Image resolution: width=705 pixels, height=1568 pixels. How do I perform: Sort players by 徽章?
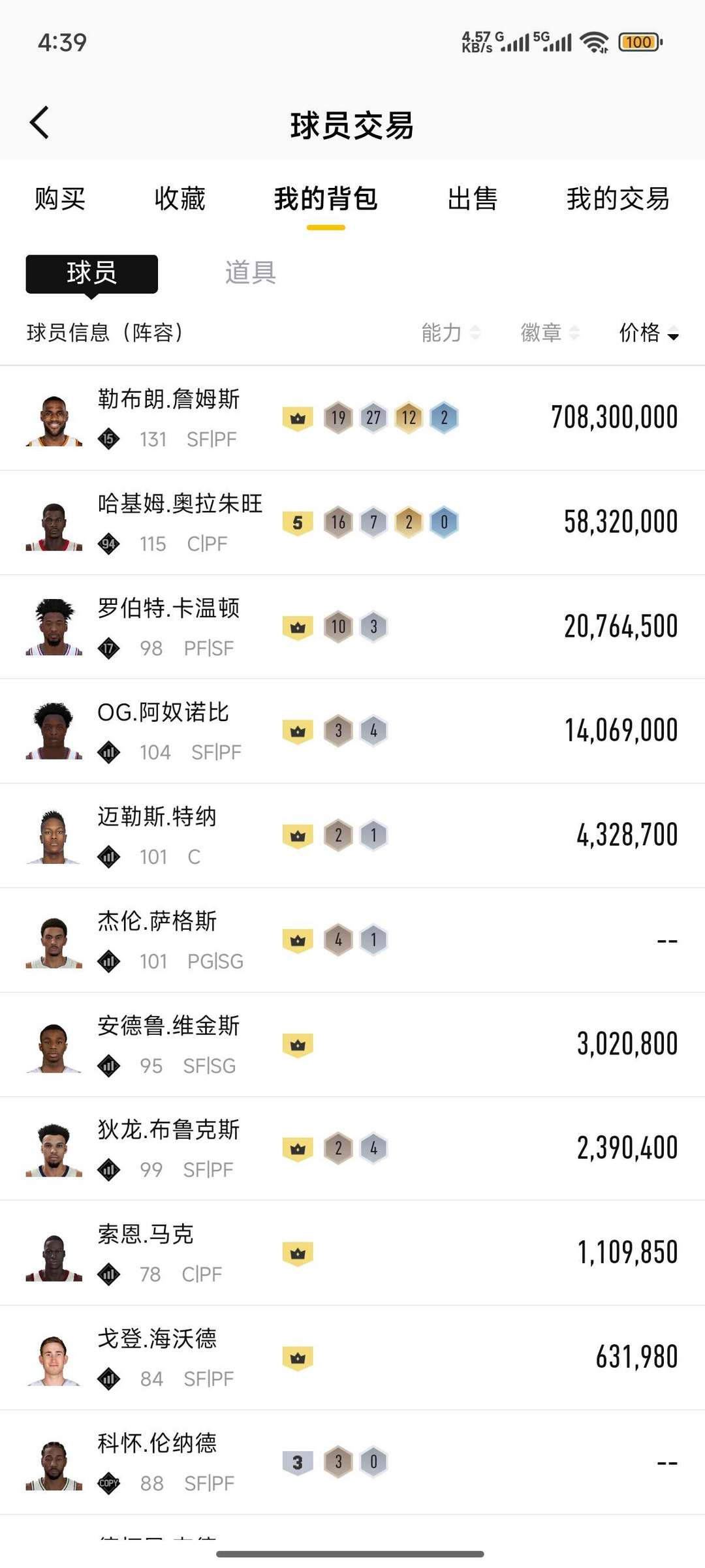550,333
